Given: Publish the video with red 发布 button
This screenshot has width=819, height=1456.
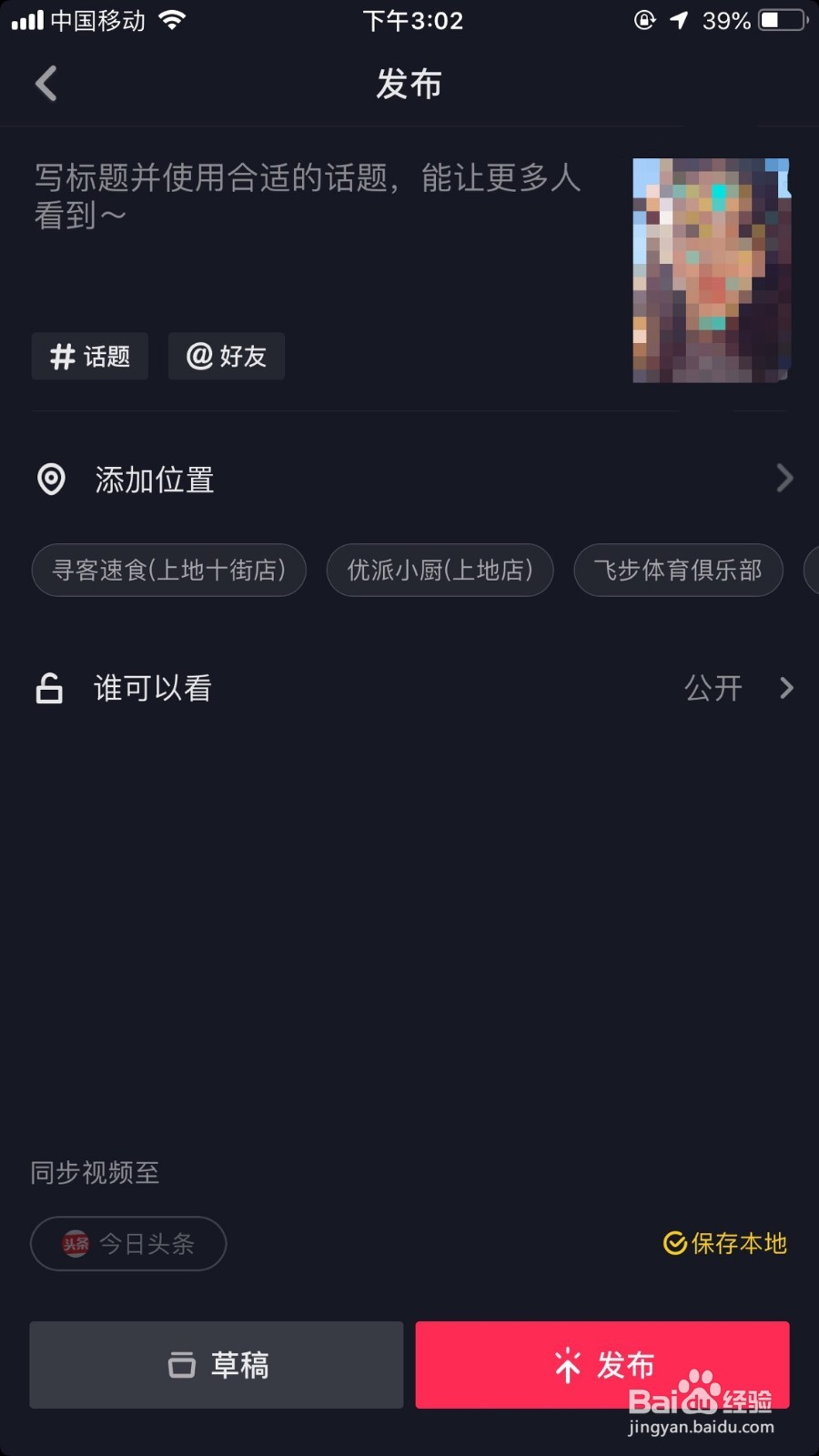Looking at the screenshot, I should (x=602, y=1364).
